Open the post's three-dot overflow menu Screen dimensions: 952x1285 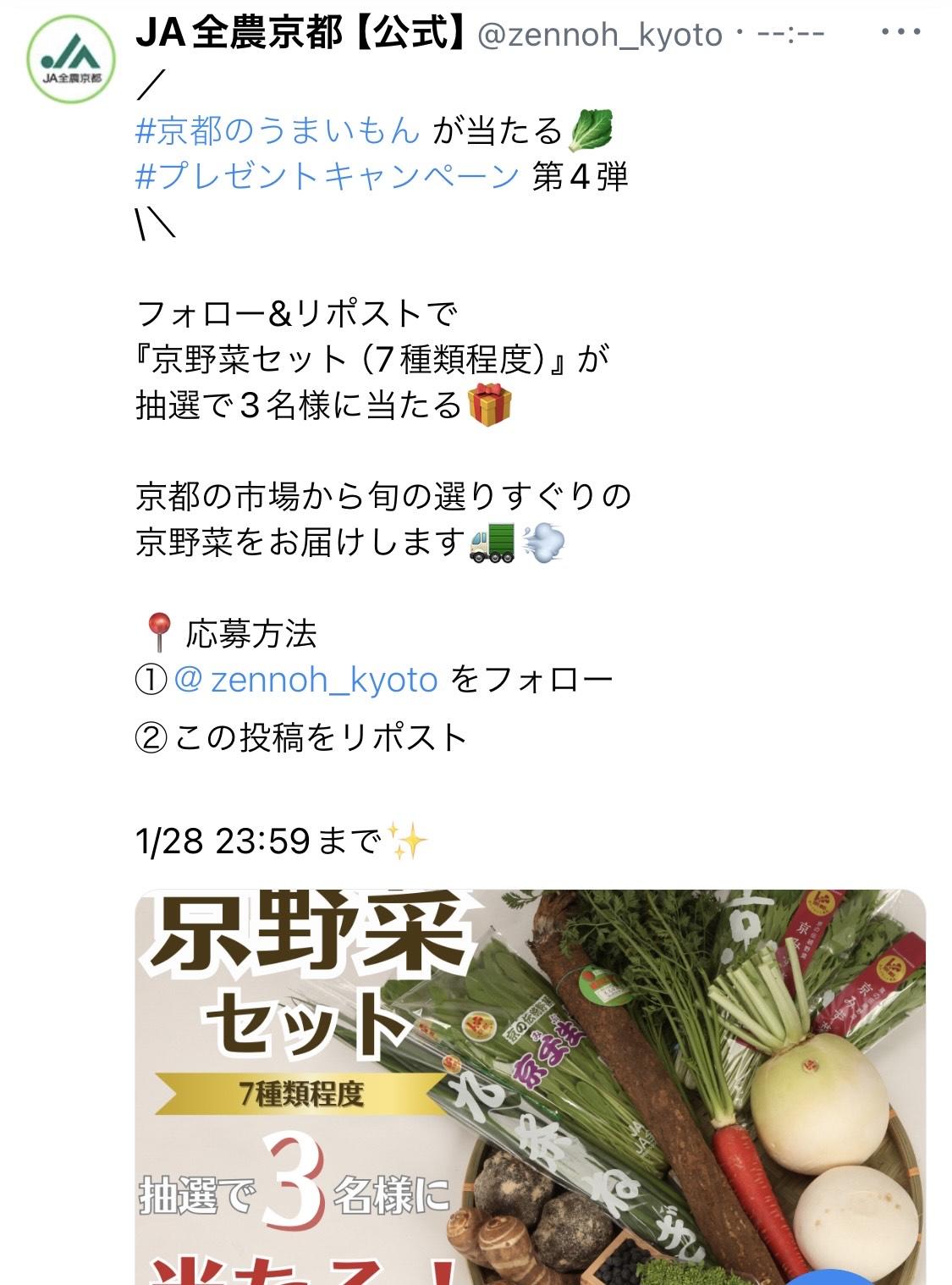click(x=900, y=32)
